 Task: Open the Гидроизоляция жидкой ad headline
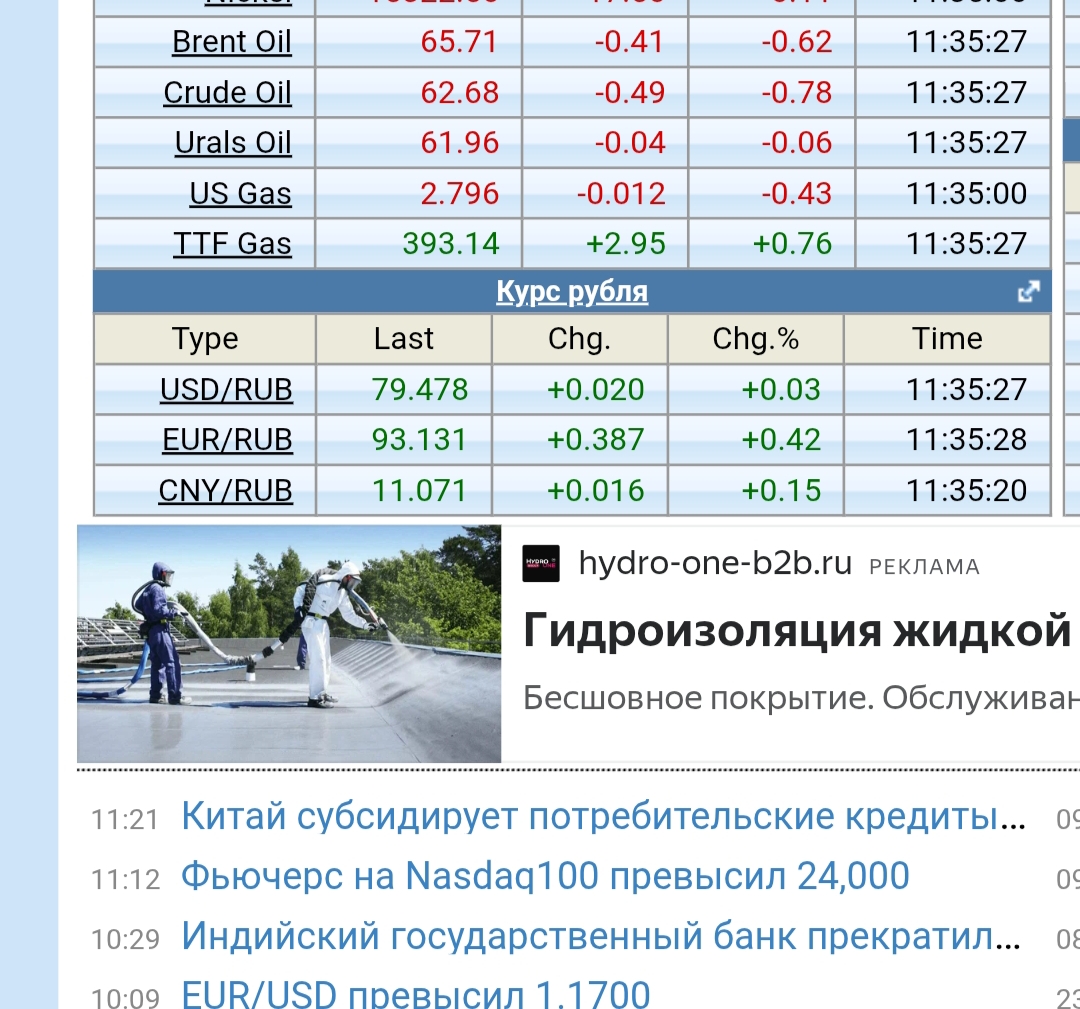[797, 631]
